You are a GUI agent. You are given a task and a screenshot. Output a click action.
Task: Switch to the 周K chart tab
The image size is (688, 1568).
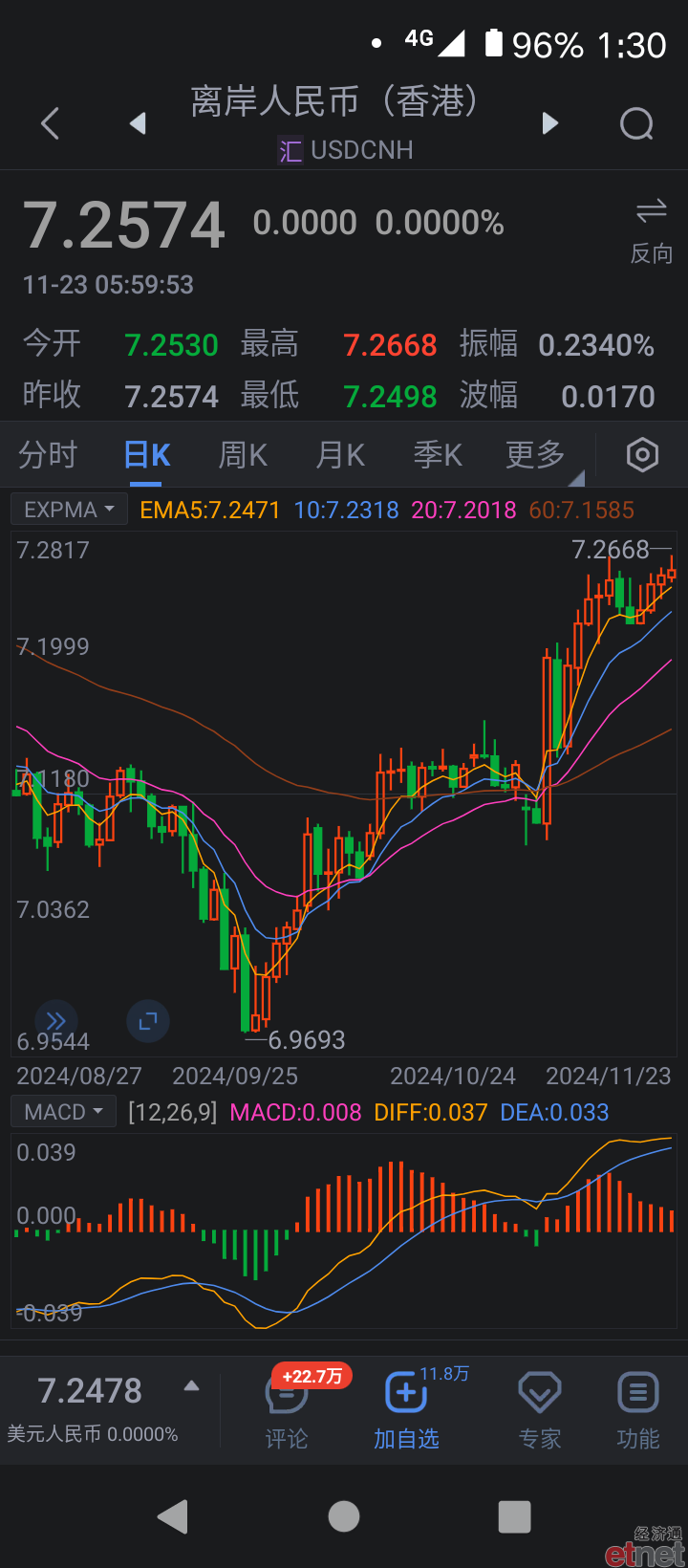[243, 455]
